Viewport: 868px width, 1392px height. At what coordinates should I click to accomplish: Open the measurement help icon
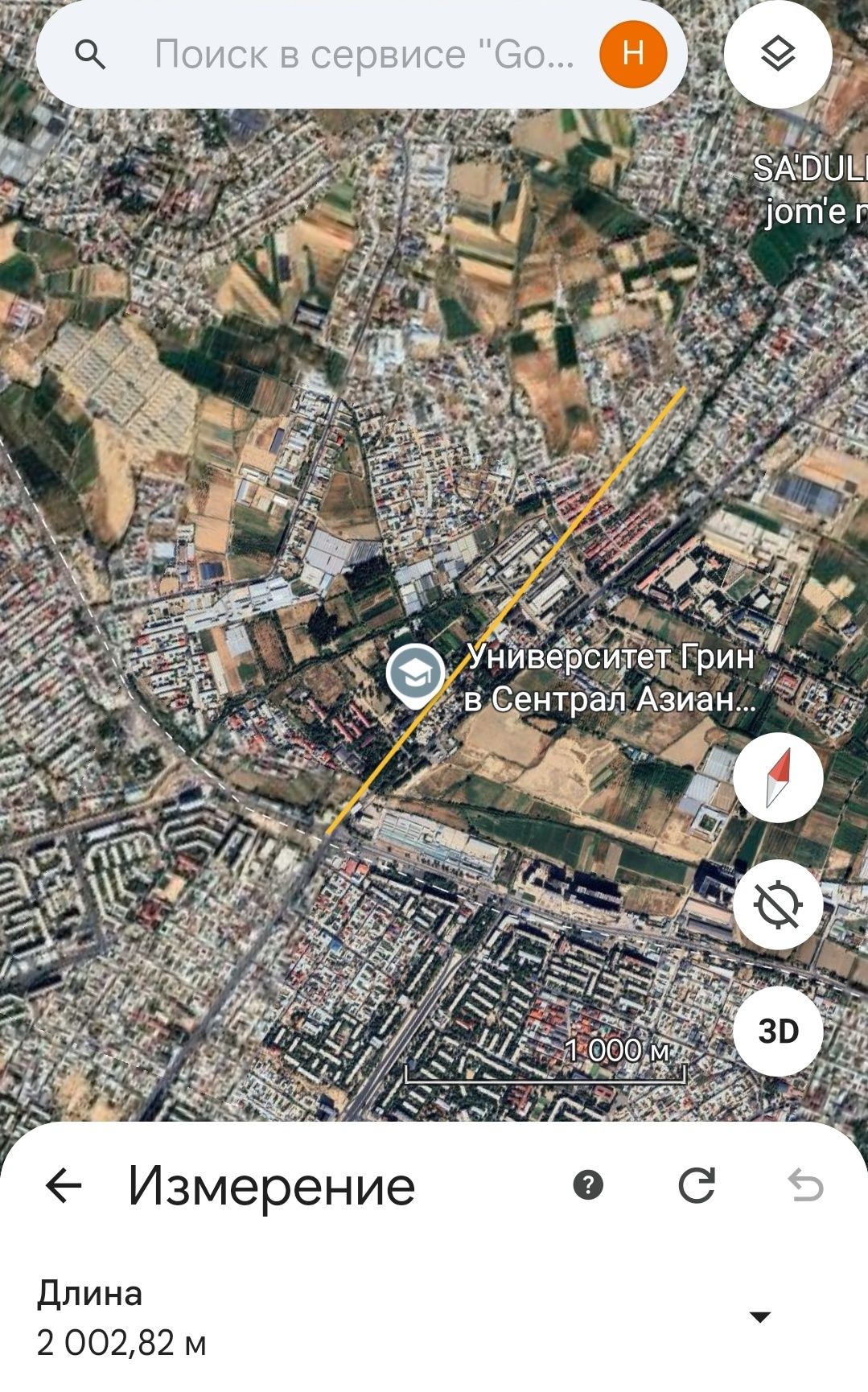(x=588, y=1185)
